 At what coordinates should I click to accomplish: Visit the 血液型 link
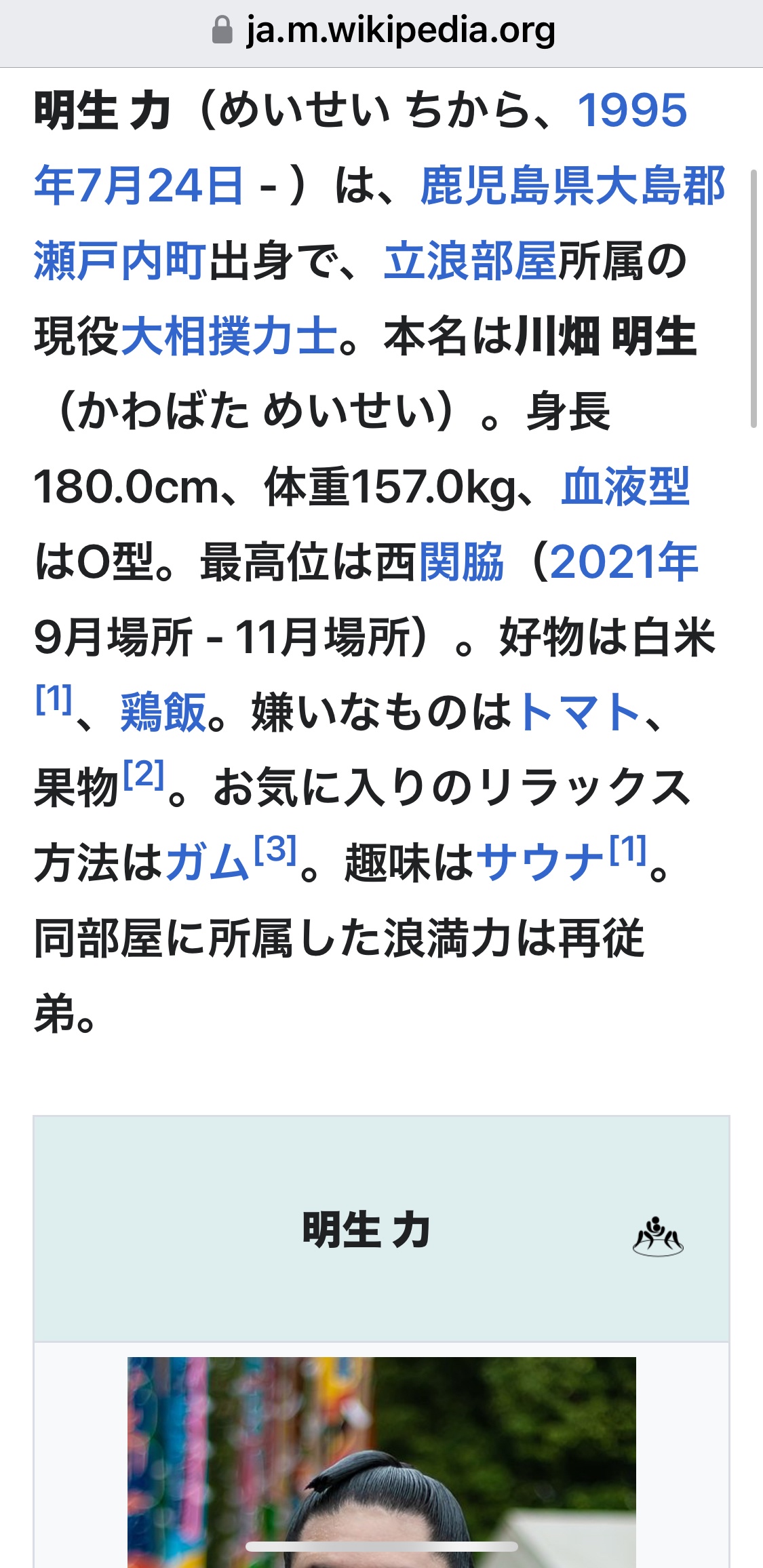click(x=626, y=487)
